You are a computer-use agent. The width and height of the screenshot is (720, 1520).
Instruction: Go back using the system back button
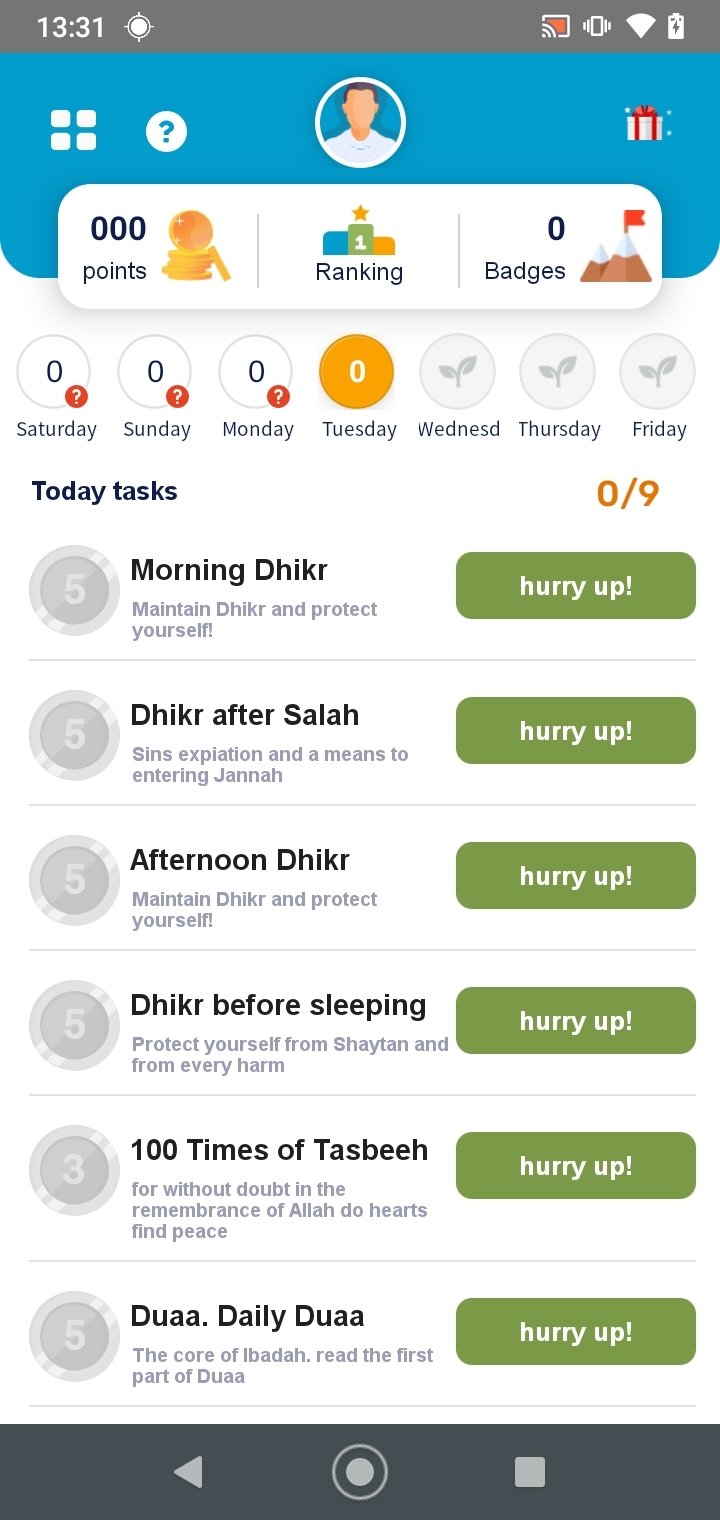tap(188, 1472)
